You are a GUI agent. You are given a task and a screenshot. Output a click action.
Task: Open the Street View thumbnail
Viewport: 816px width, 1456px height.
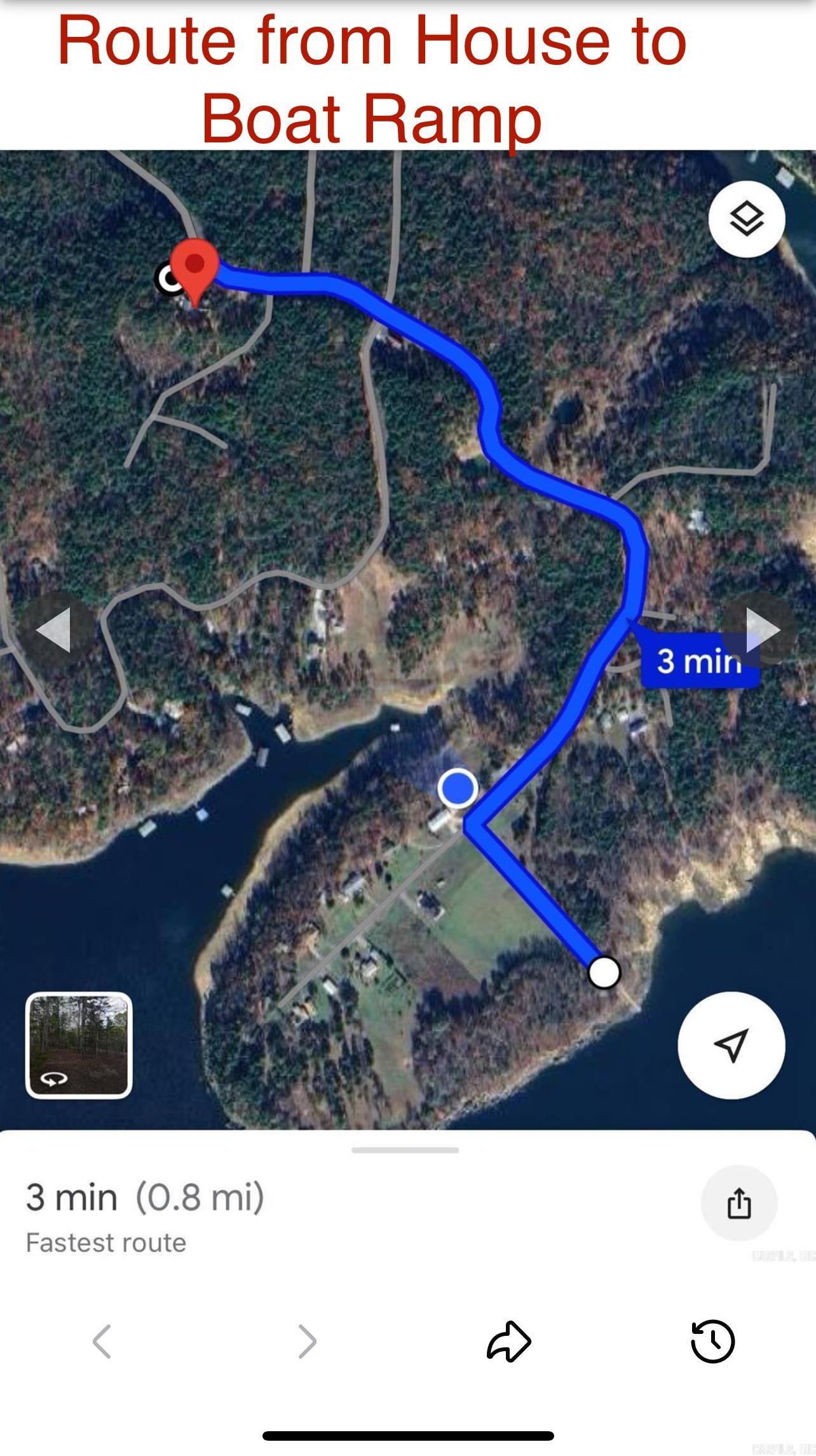79,1045
